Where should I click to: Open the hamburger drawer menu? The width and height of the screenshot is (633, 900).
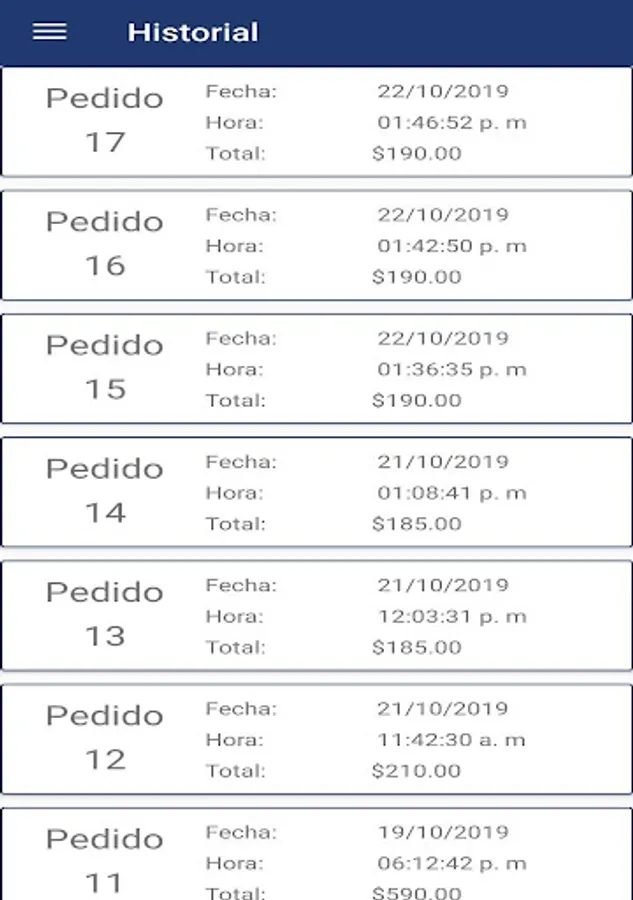tap(49, 32)
